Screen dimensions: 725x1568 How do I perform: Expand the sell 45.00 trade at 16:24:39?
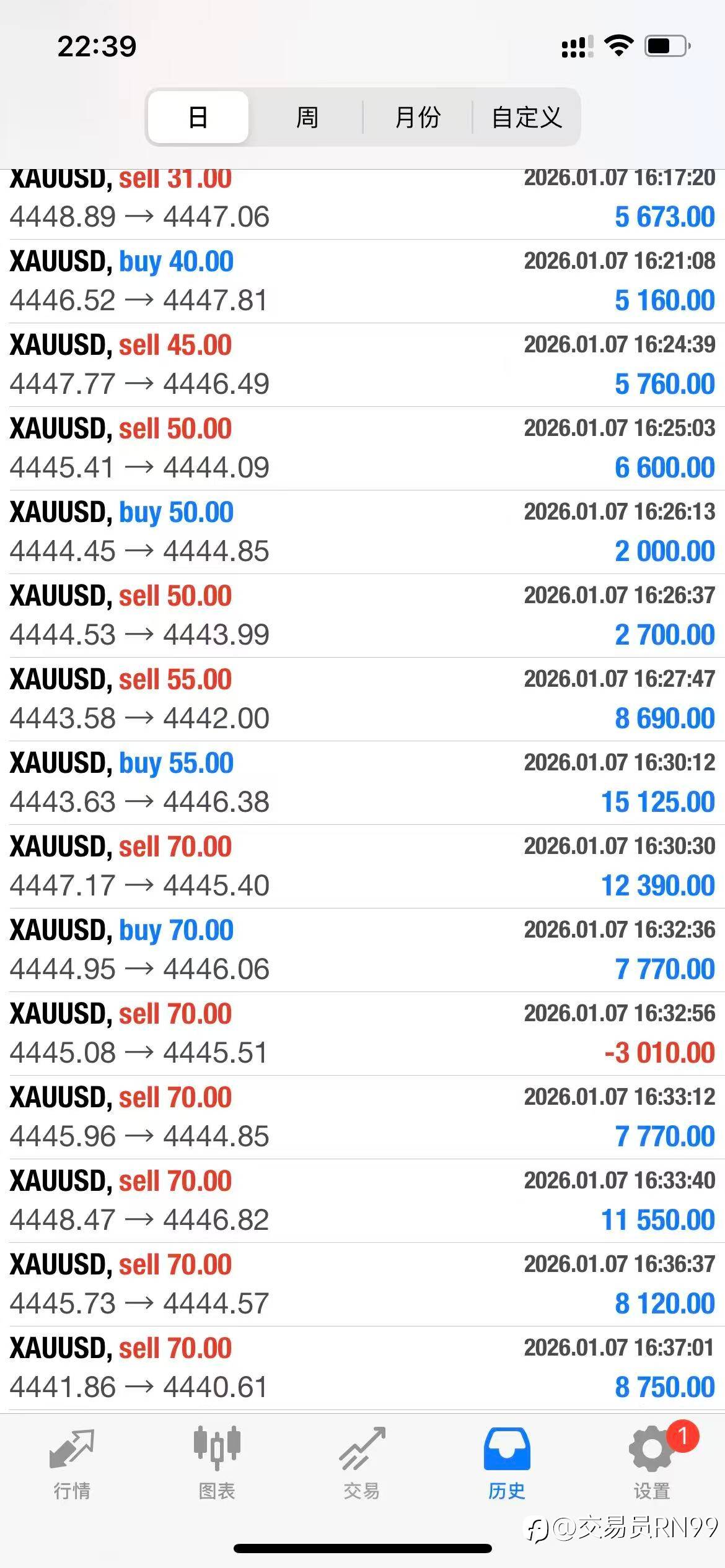pos(362,365)
